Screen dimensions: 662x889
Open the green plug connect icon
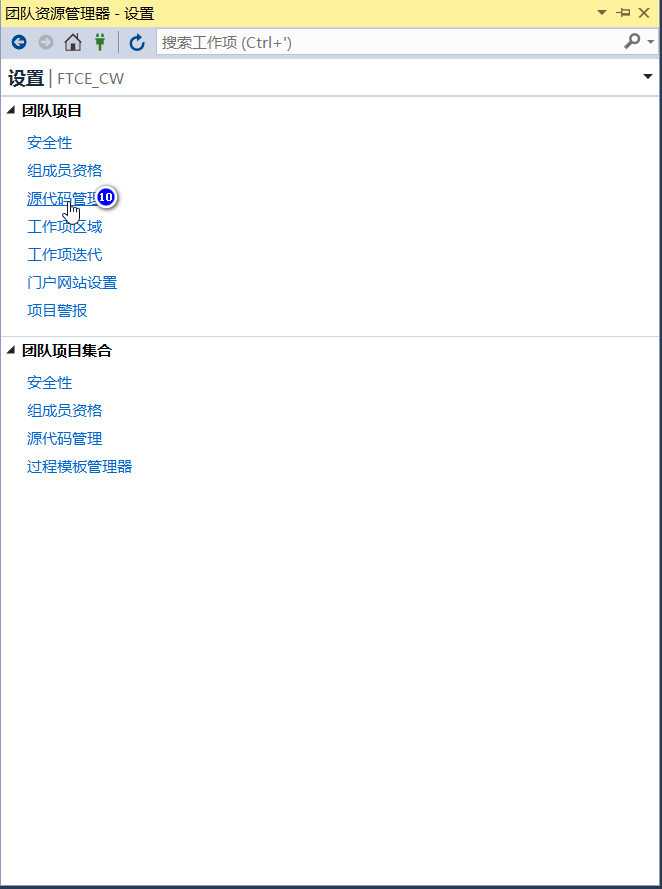(100, 42)
